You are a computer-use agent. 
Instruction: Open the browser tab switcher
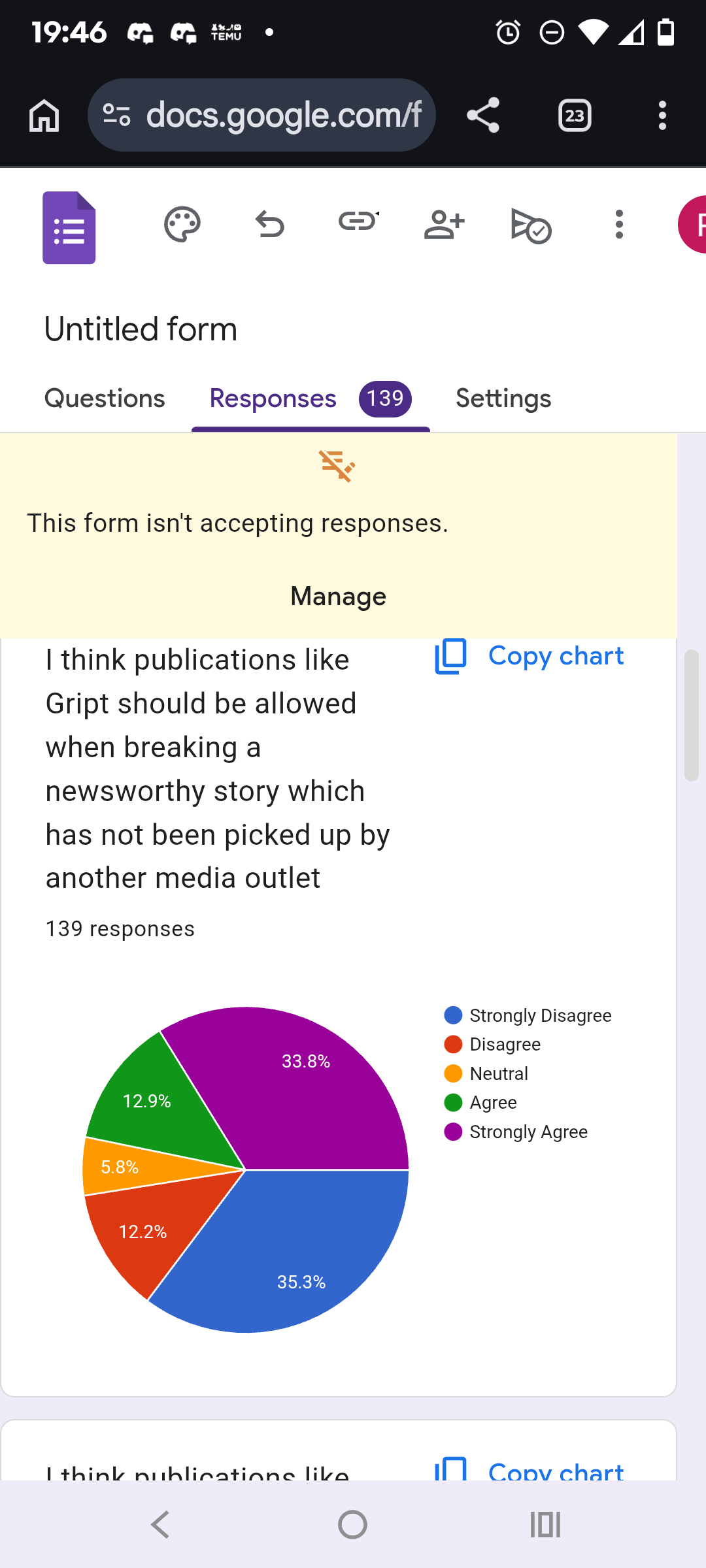(x=575, y=116)
